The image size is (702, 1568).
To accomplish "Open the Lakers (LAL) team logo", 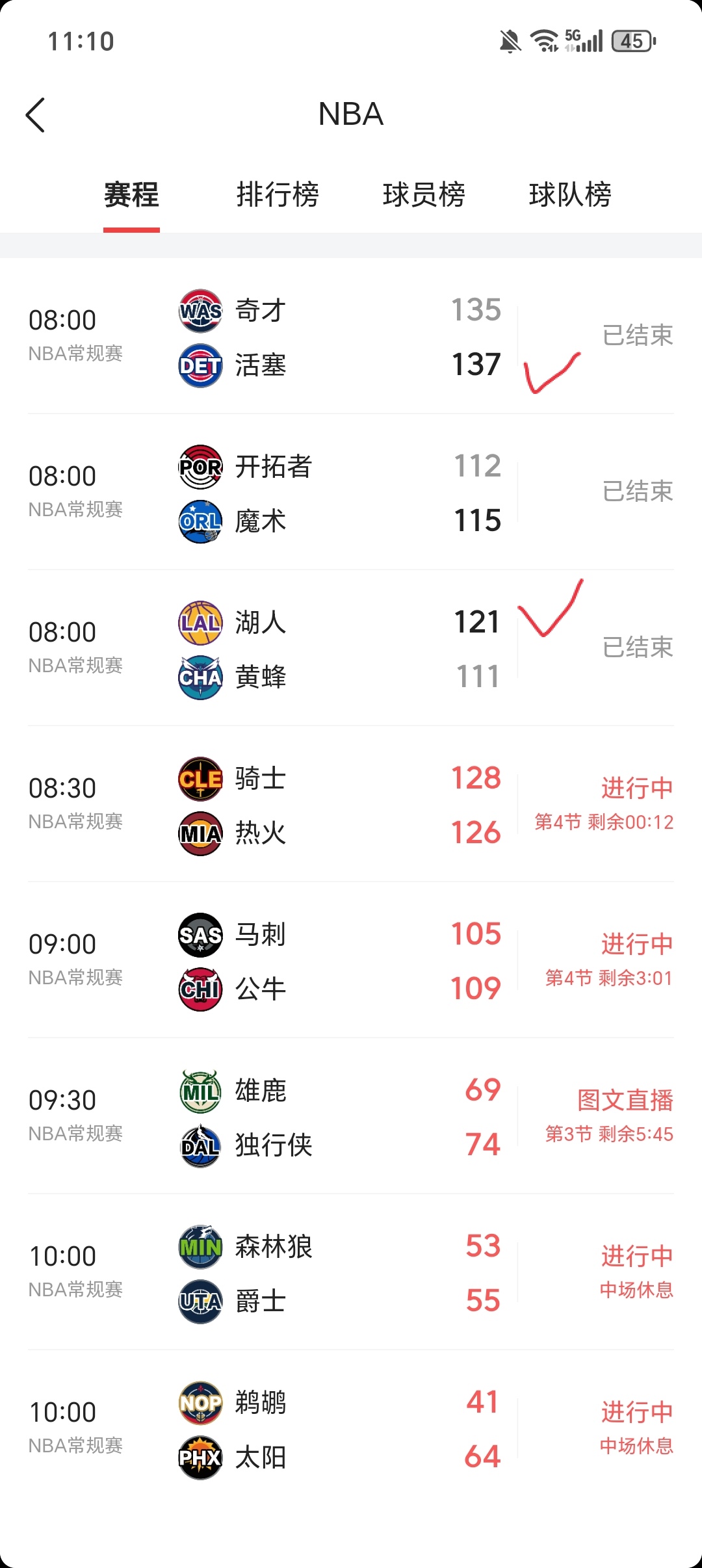I will (x=200, y=622).
